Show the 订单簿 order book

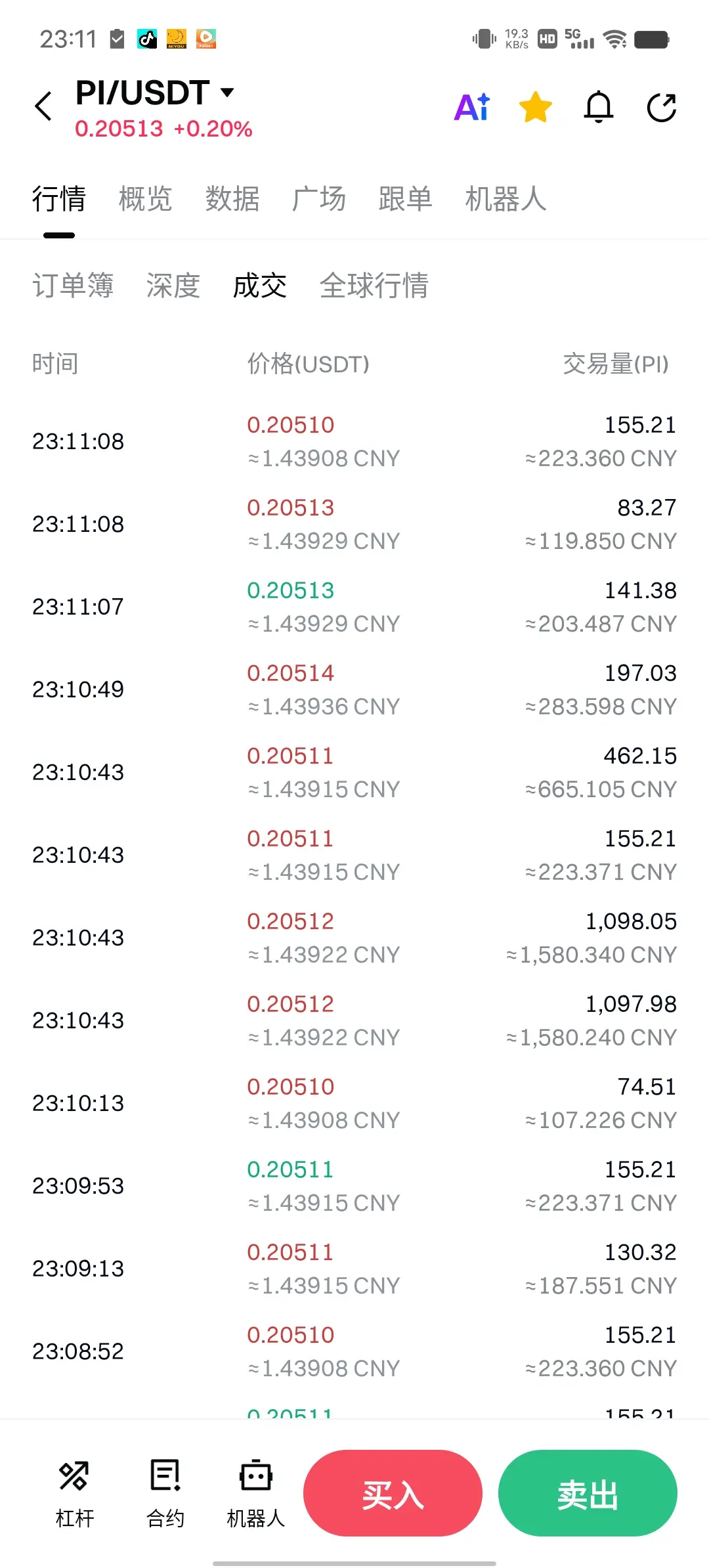point(73,286)
